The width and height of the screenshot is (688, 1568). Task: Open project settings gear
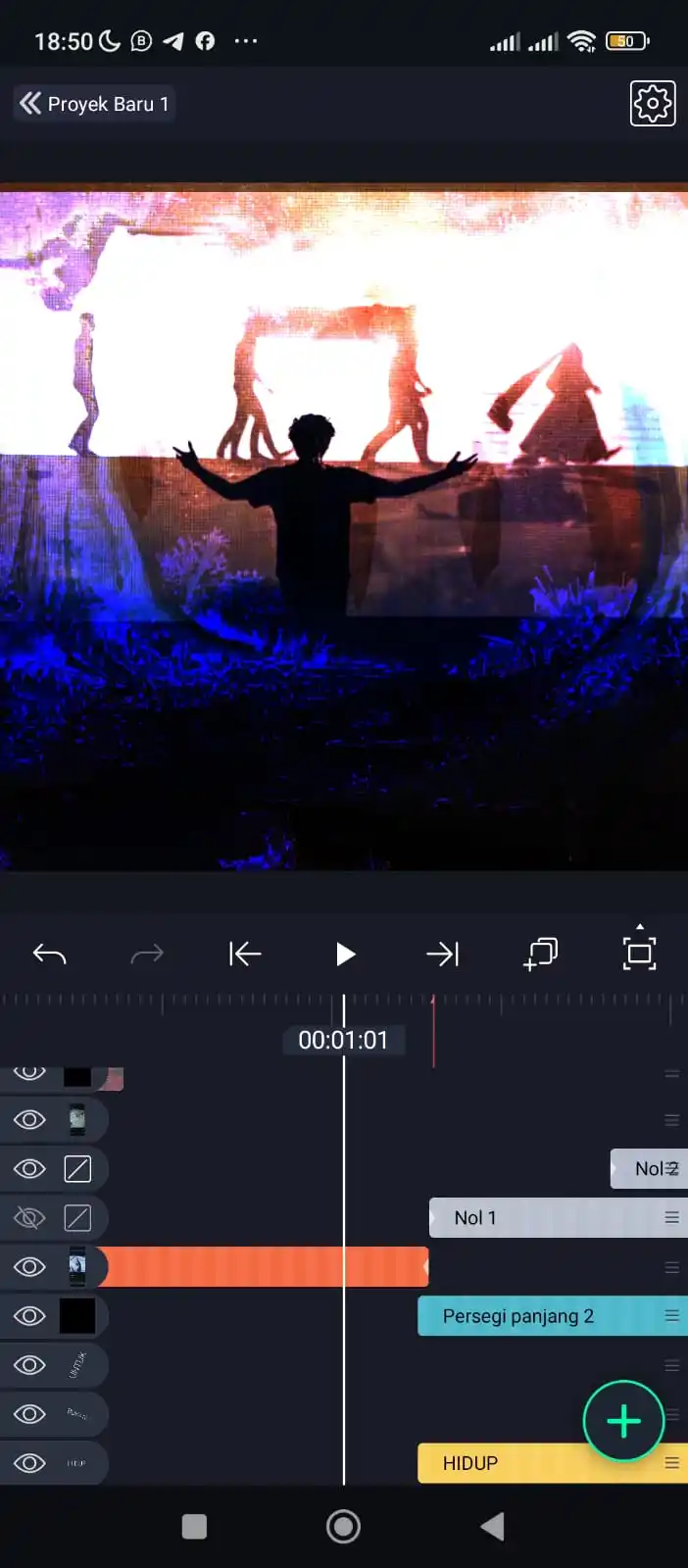pos(653,104)
